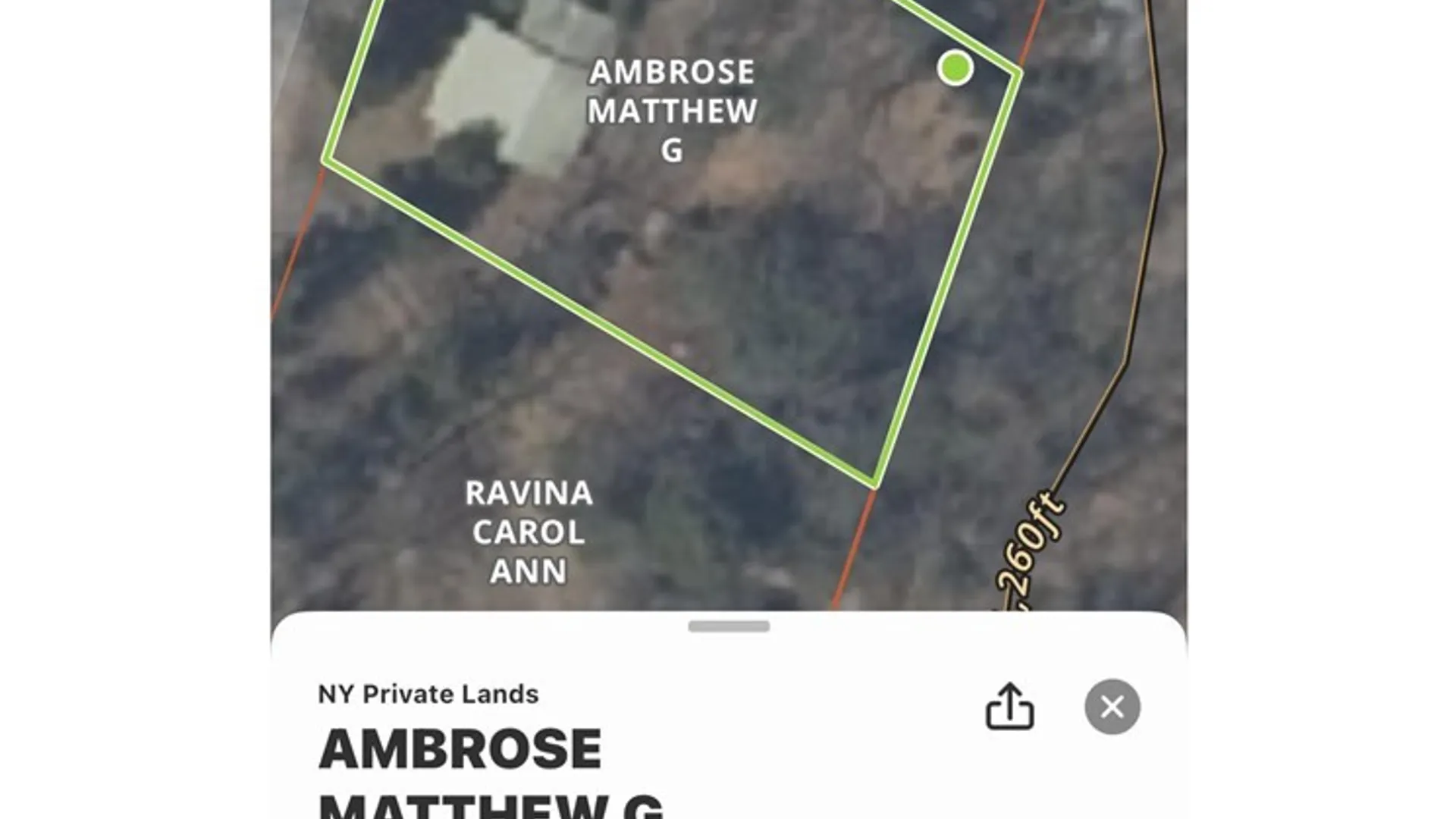Close the parcel info panel
This screenshot has height=819, width=1456.
pos(1112,707)
